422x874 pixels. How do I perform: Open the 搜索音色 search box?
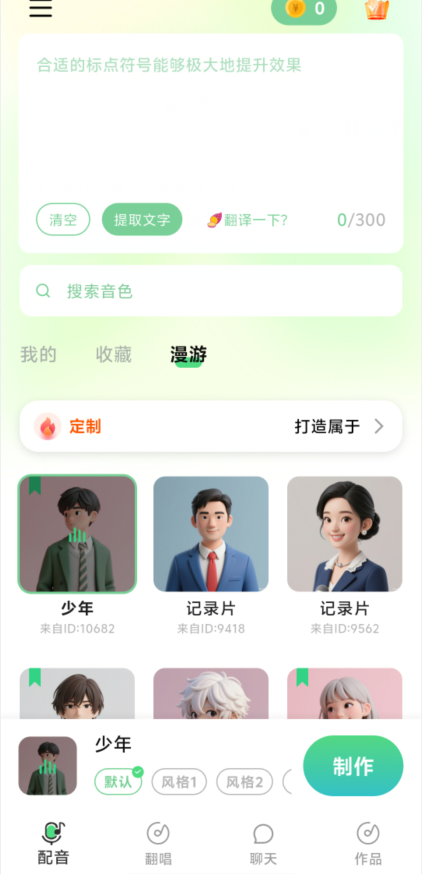[x=211, y=291]
